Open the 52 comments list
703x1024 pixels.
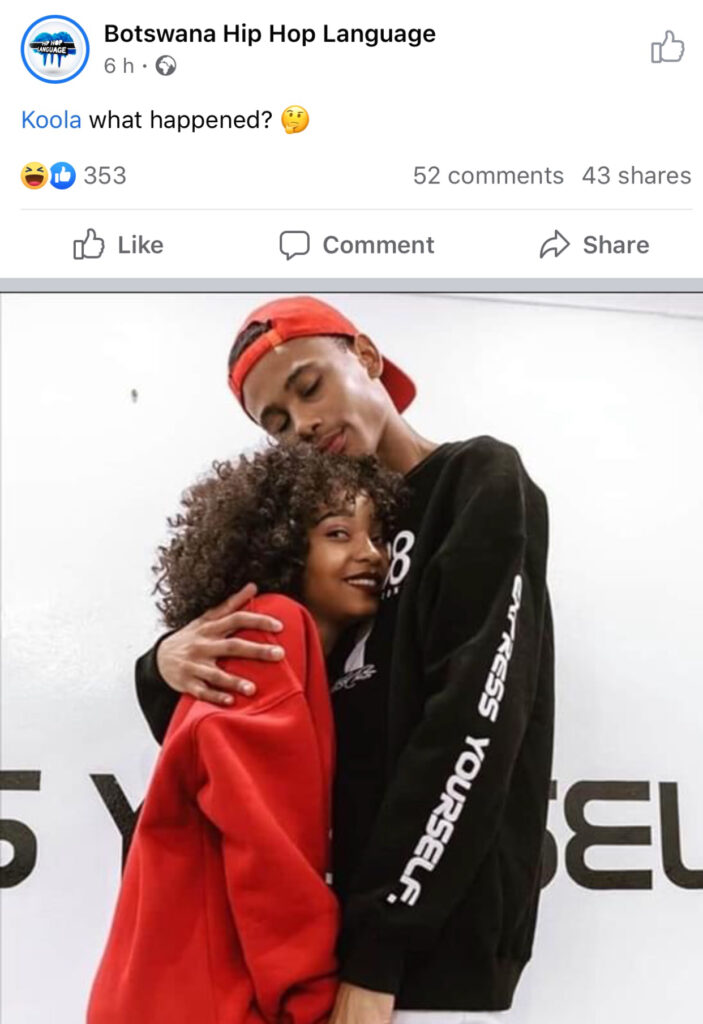coord(488,176)
